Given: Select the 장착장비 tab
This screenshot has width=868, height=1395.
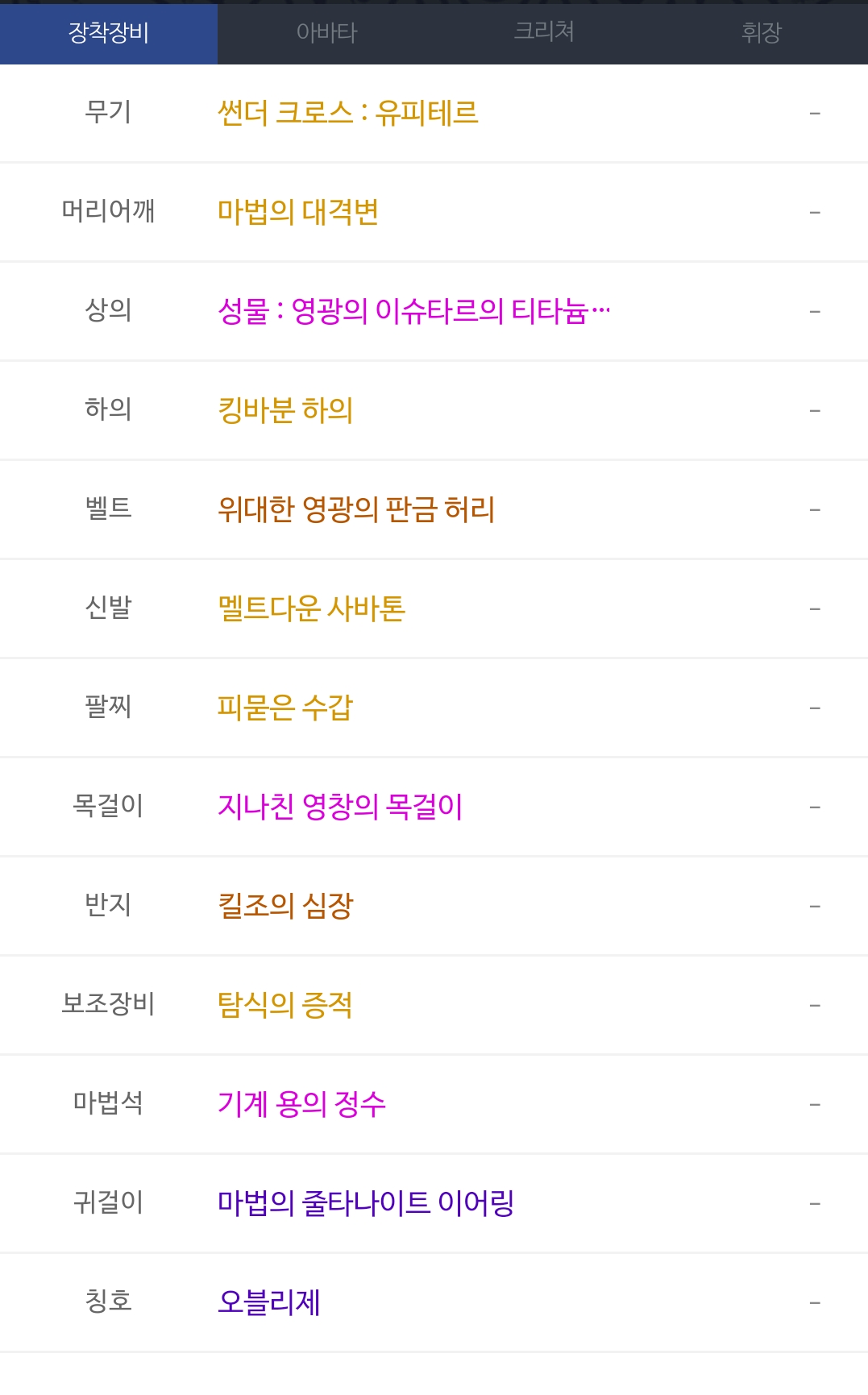Looking at the screenshot, I should (x=109, y=32).
